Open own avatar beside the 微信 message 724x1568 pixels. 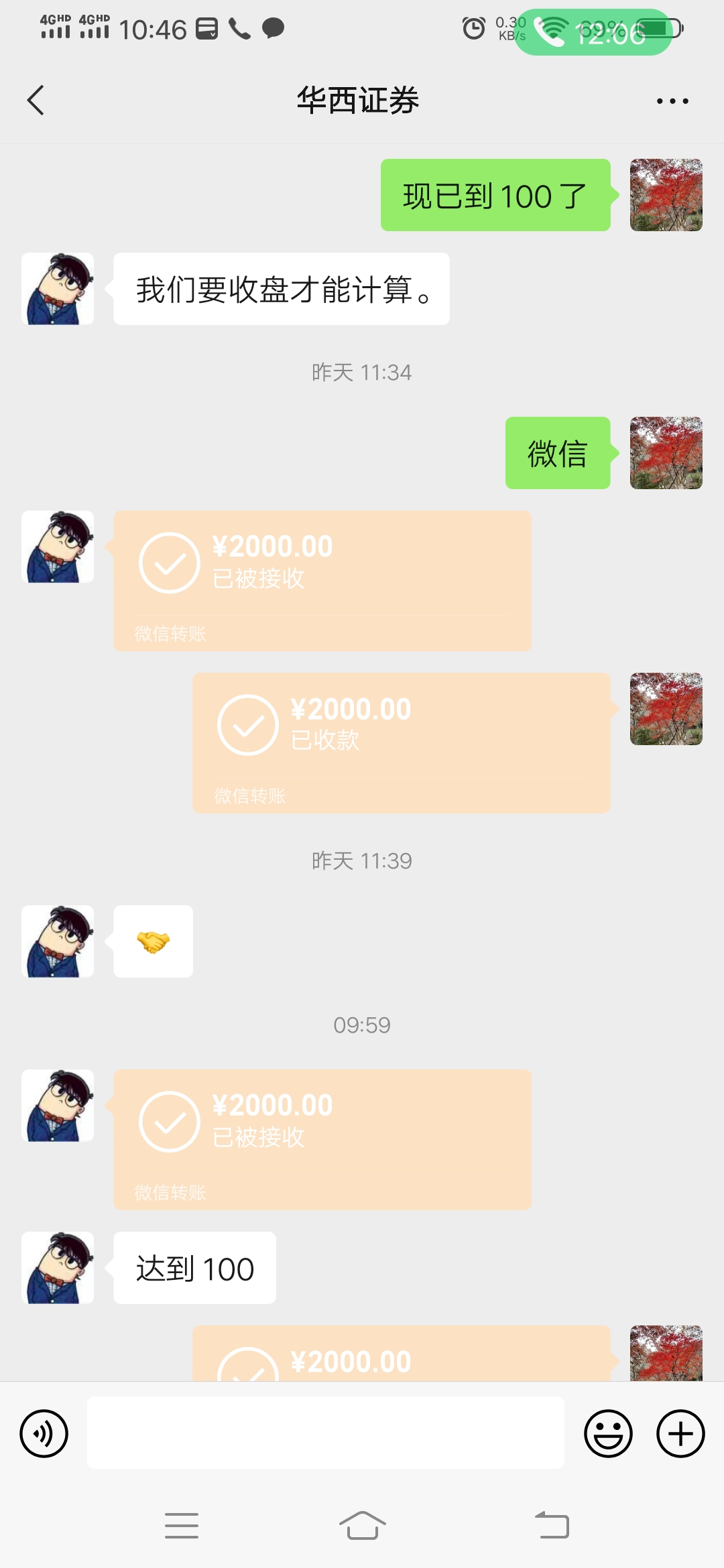(x=666, y=453)
